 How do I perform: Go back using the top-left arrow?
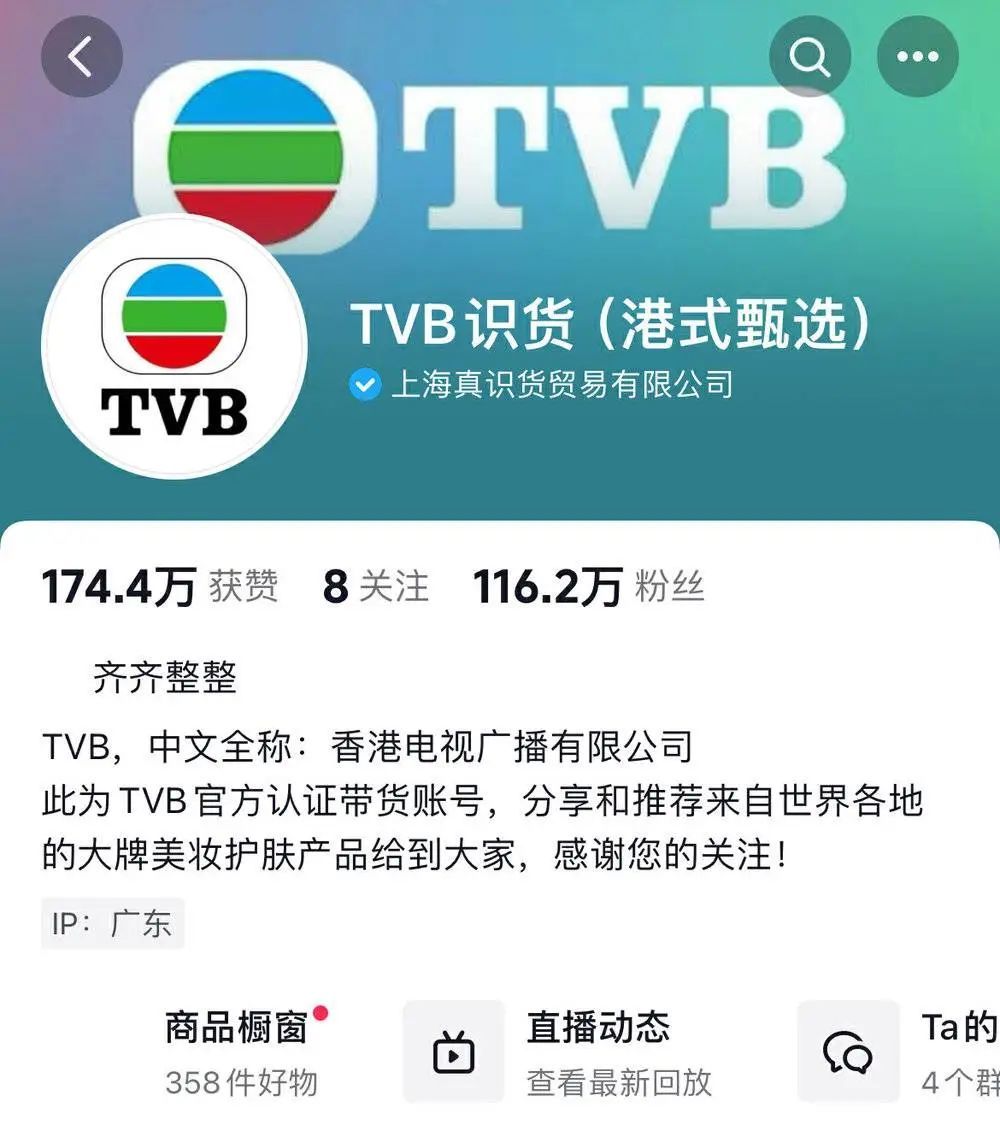(x=81, y=57)
